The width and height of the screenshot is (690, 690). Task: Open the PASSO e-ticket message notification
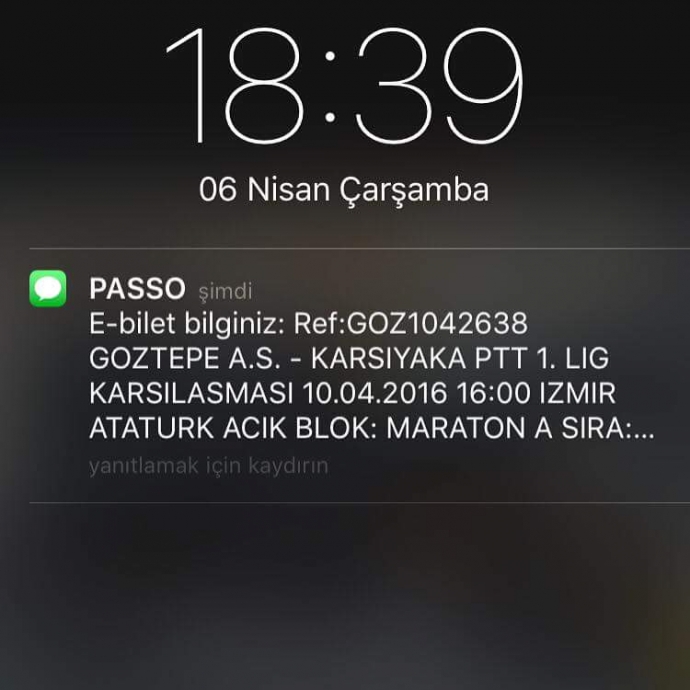(x=362, y=375)
